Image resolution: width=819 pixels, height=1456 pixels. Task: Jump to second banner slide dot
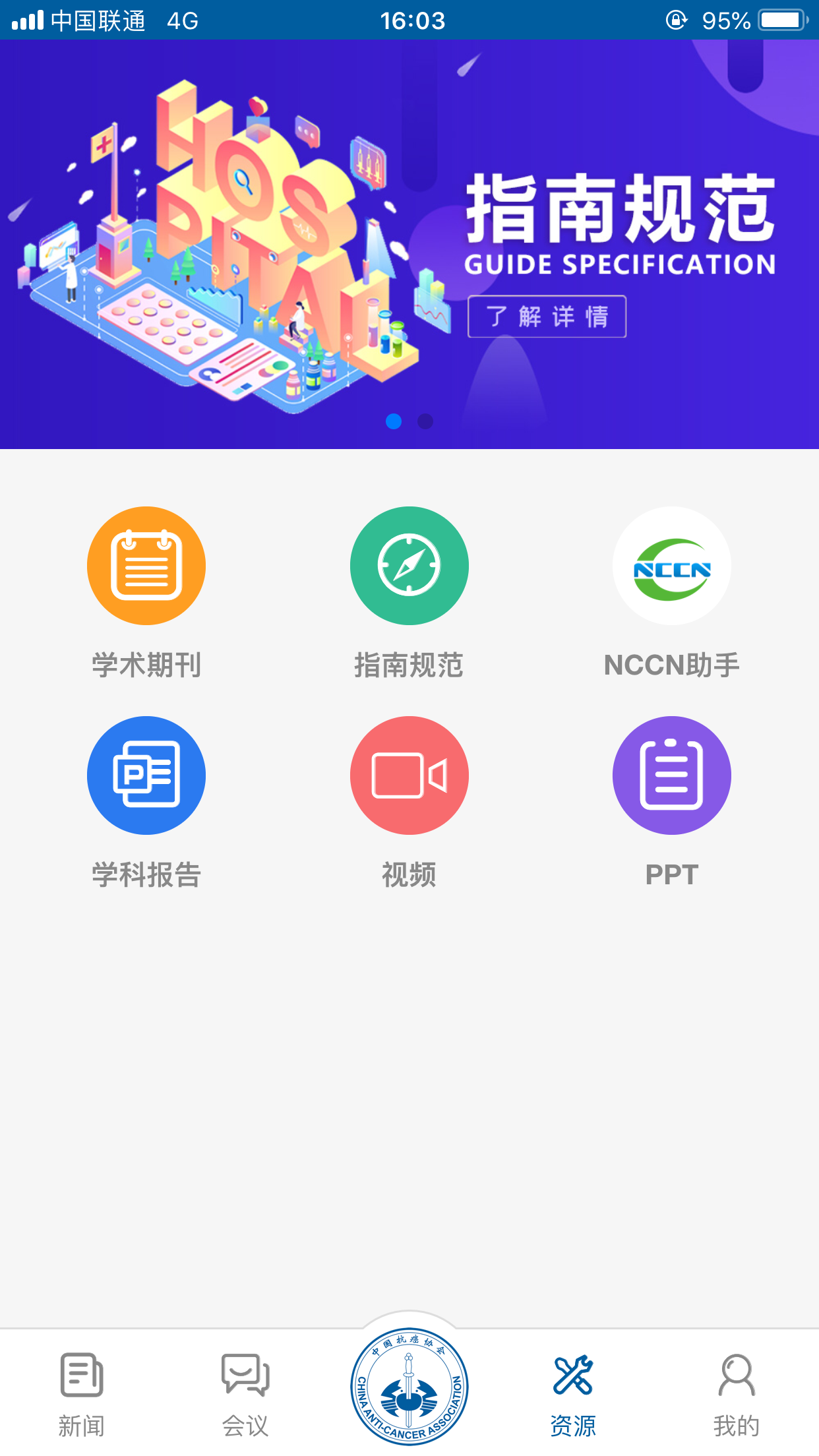pos(425,421)
